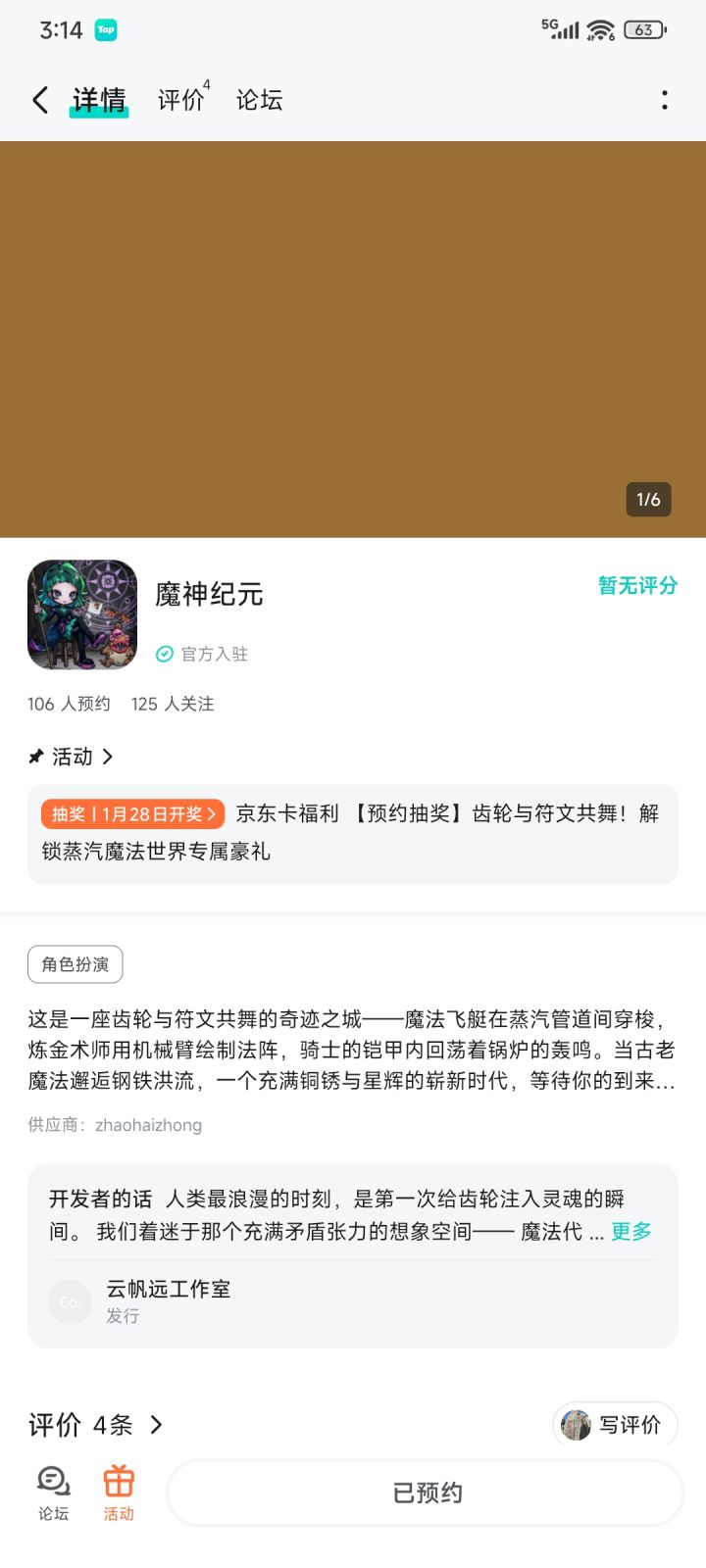Viewport: 706px width, 1568px height.
Task: Switch to the 评价 tab
Action: click(x=179, y=100)
